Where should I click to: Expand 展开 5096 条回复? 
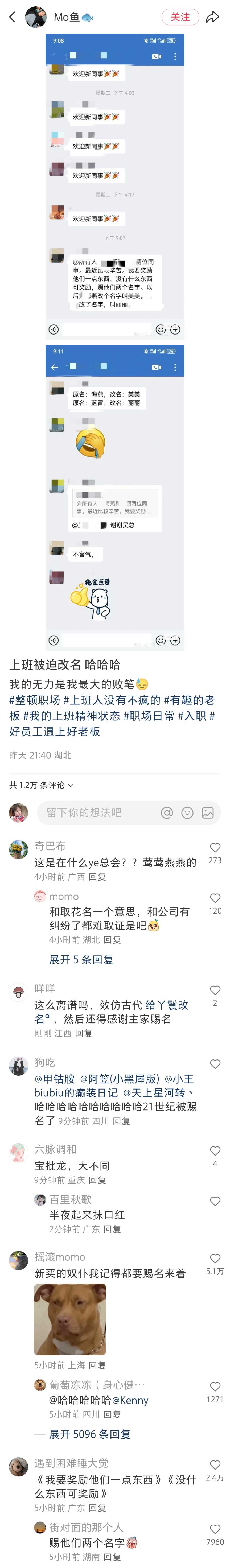89,1434
